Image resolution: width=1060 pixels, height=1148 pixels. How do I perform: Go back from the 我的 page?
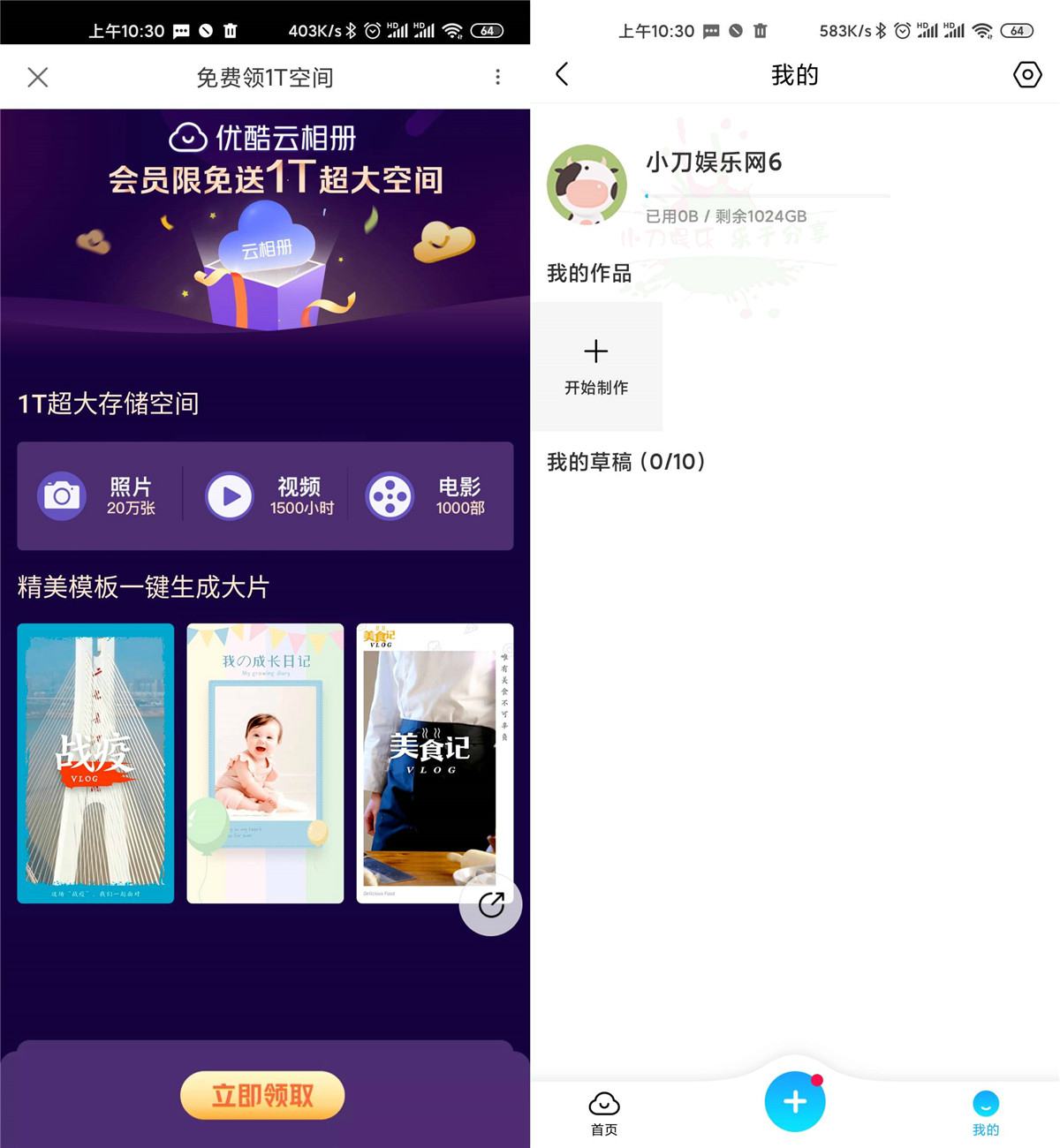click(562, 74)
